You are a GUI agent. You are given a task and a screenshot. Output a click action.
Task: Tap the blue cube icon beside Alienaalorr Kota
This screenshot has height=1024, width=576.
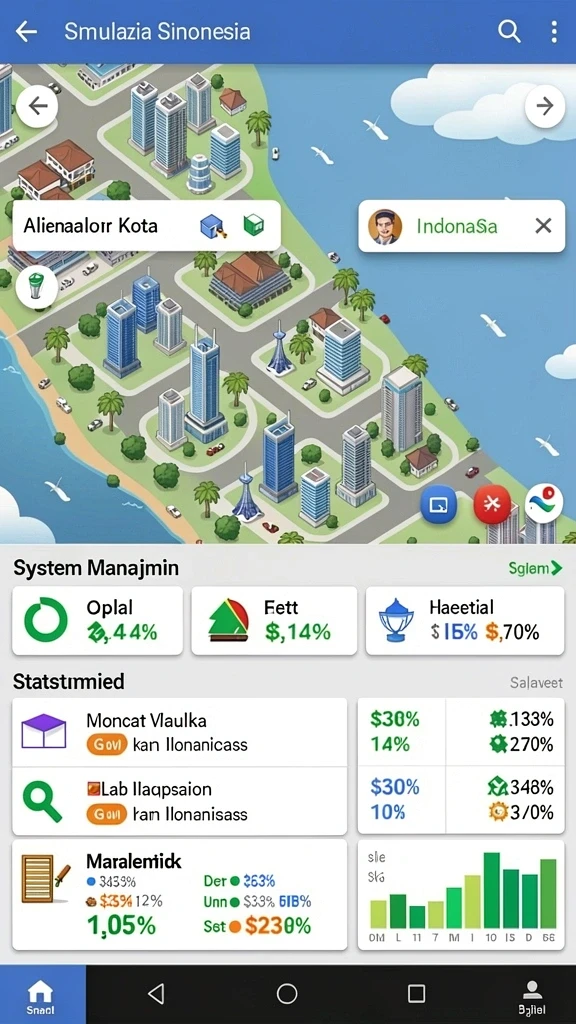[x=213, y=226]
